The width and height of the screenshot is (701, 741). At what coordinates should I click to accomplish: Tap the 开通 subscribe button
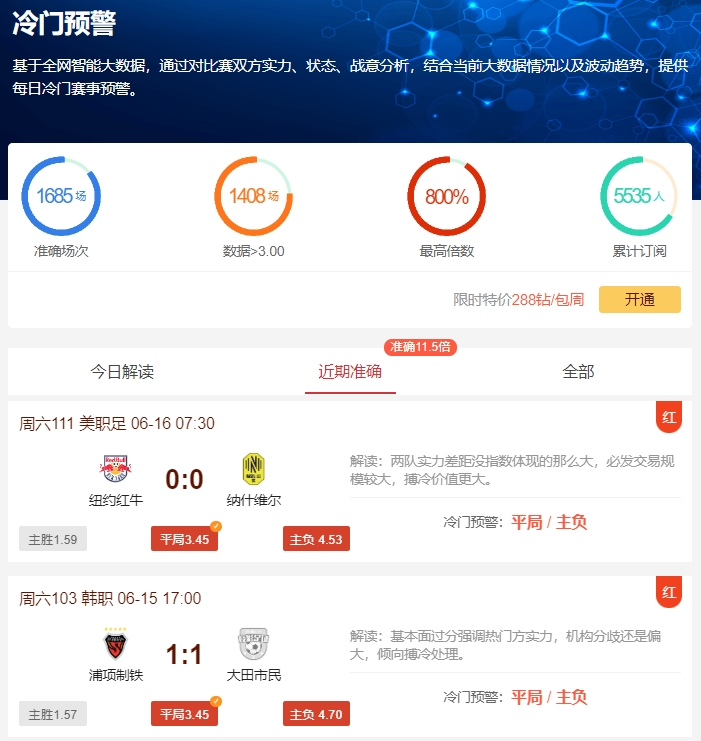639,299
